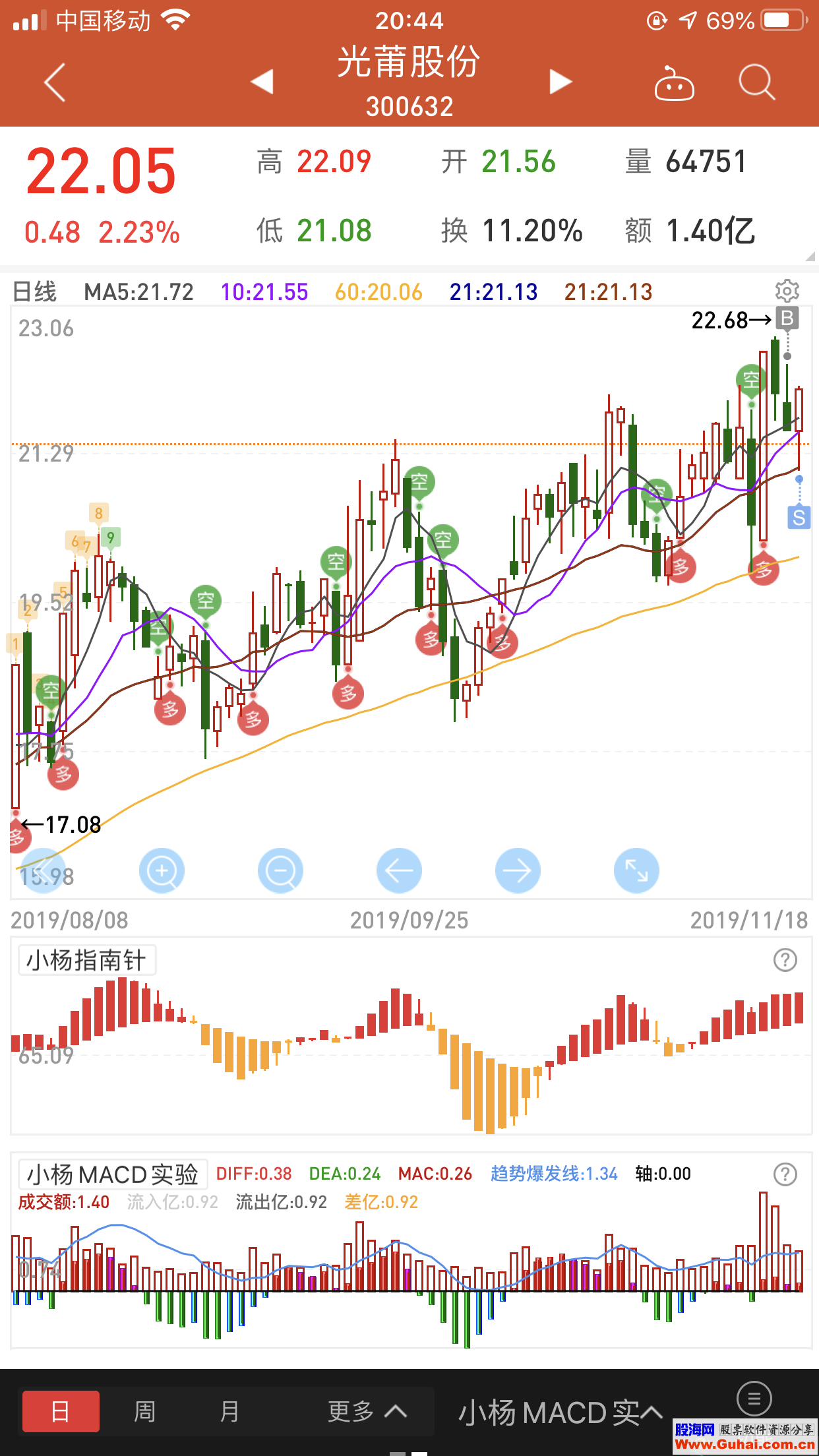The width and height of the screenshot is (819, 1456).
Task: Zoom in on the K-line chart
Action: point(162,870)
